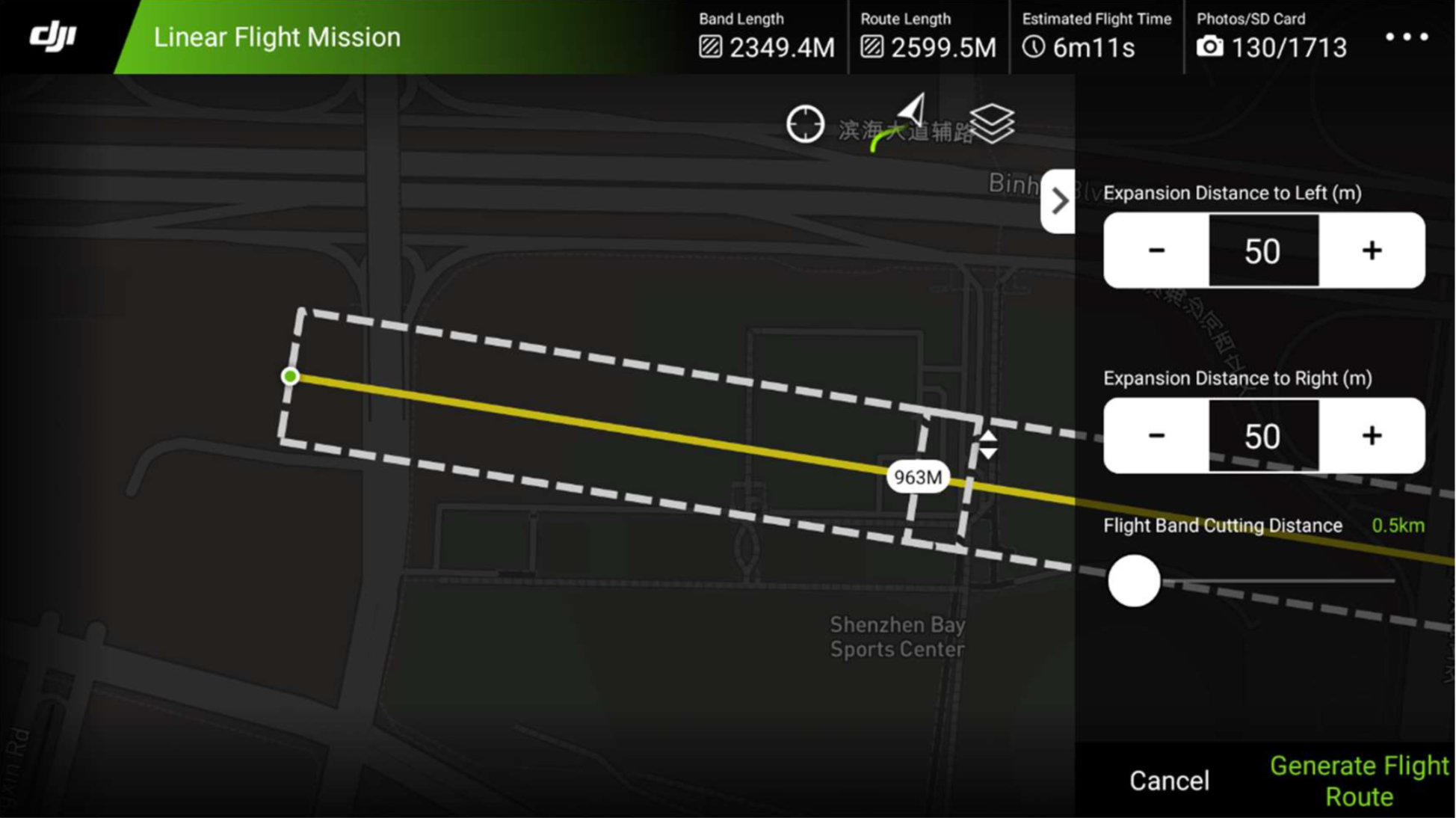Viewport: 1456px width, 818px height.
Task: Open the three-dot overflow menu
Action: tap(1406, 37)
